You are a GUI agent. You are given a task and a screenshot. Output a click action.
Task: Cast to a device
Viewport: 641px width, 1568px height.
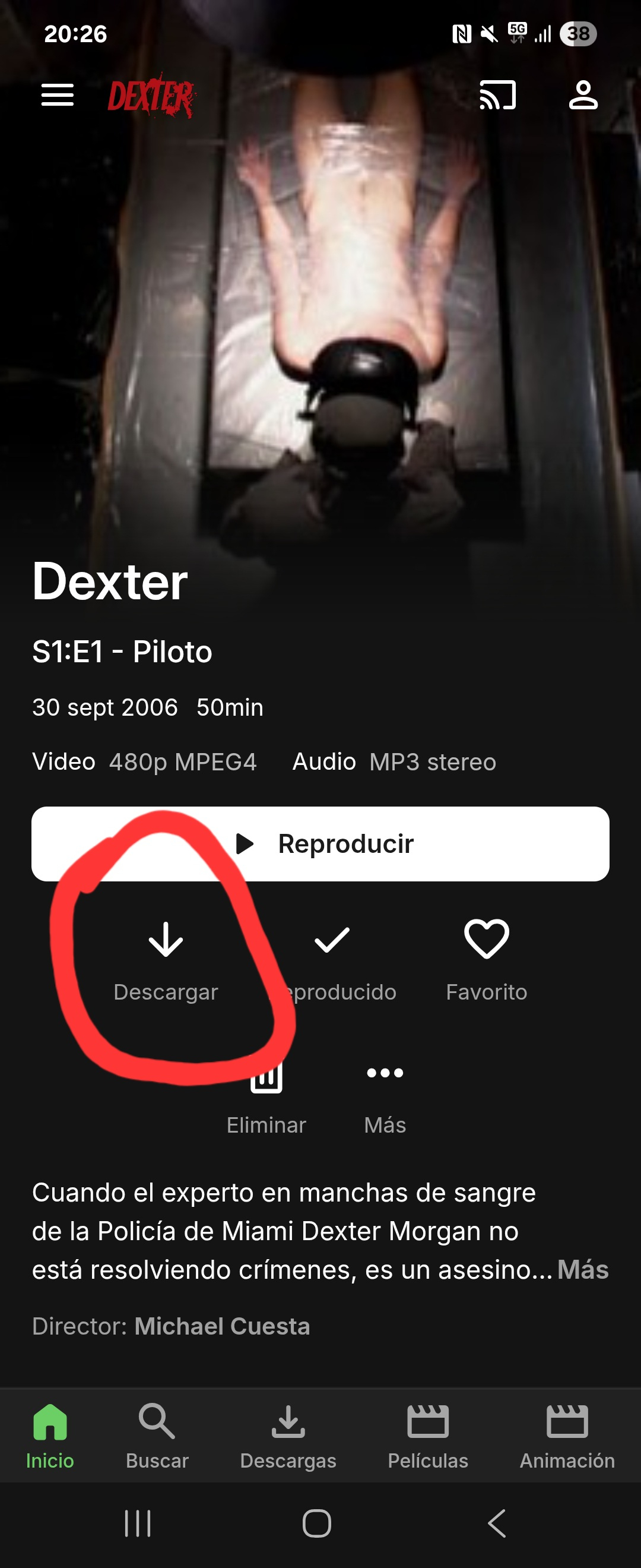[497, 96]
